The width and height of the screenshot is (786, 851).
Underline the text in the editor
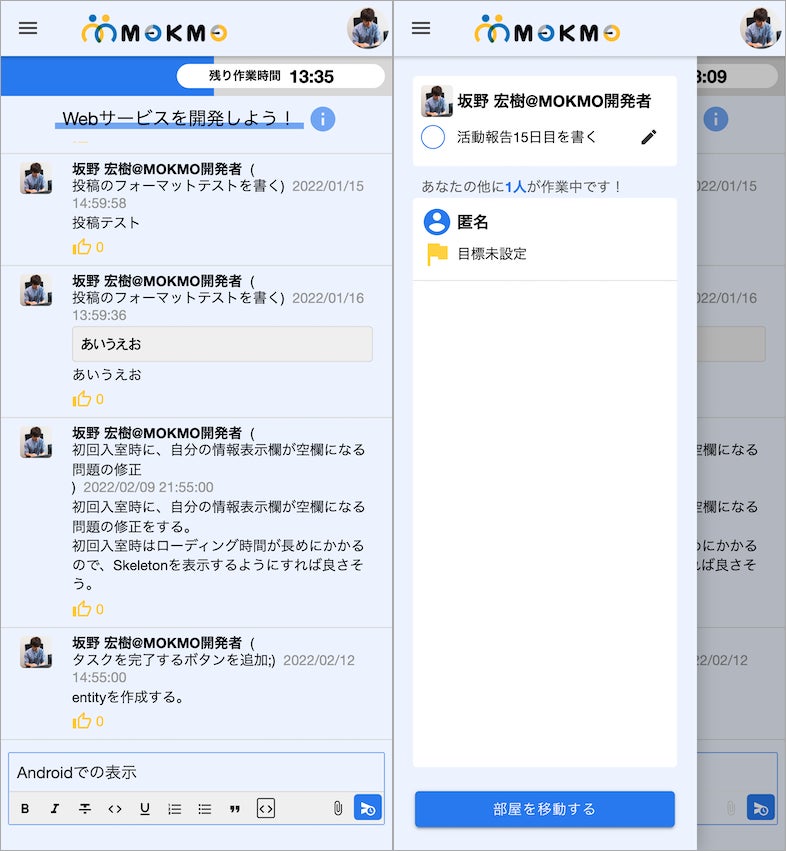coord(145,809)
